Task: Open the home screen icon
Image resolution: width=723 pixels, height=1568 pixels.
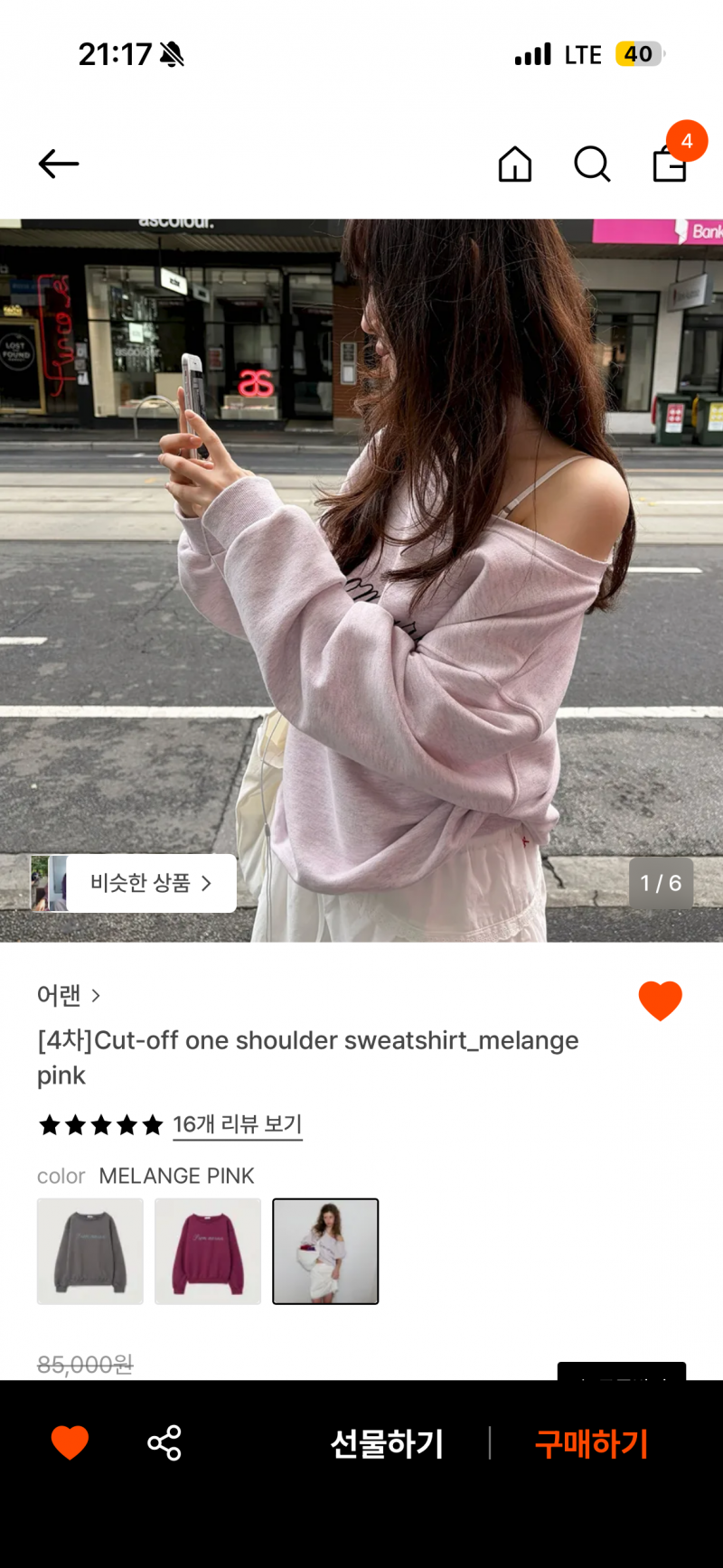Action: (x=514, y=164)
